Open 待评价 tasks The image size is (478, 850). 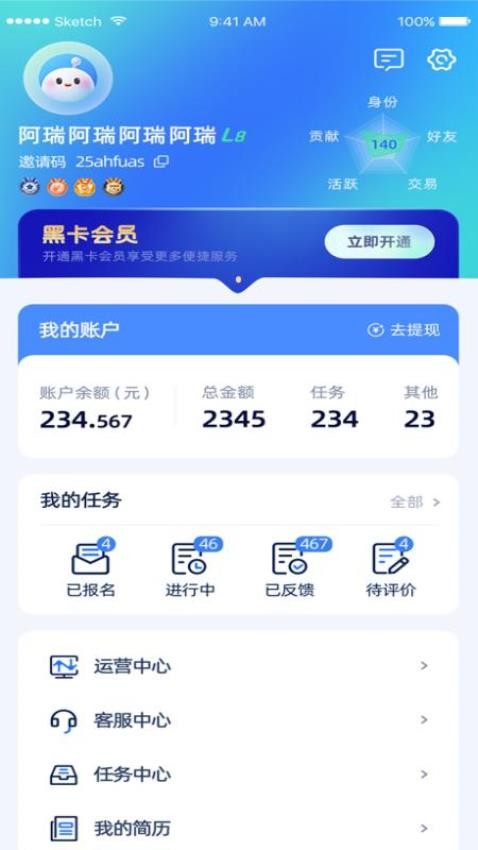tap(391, 567)
